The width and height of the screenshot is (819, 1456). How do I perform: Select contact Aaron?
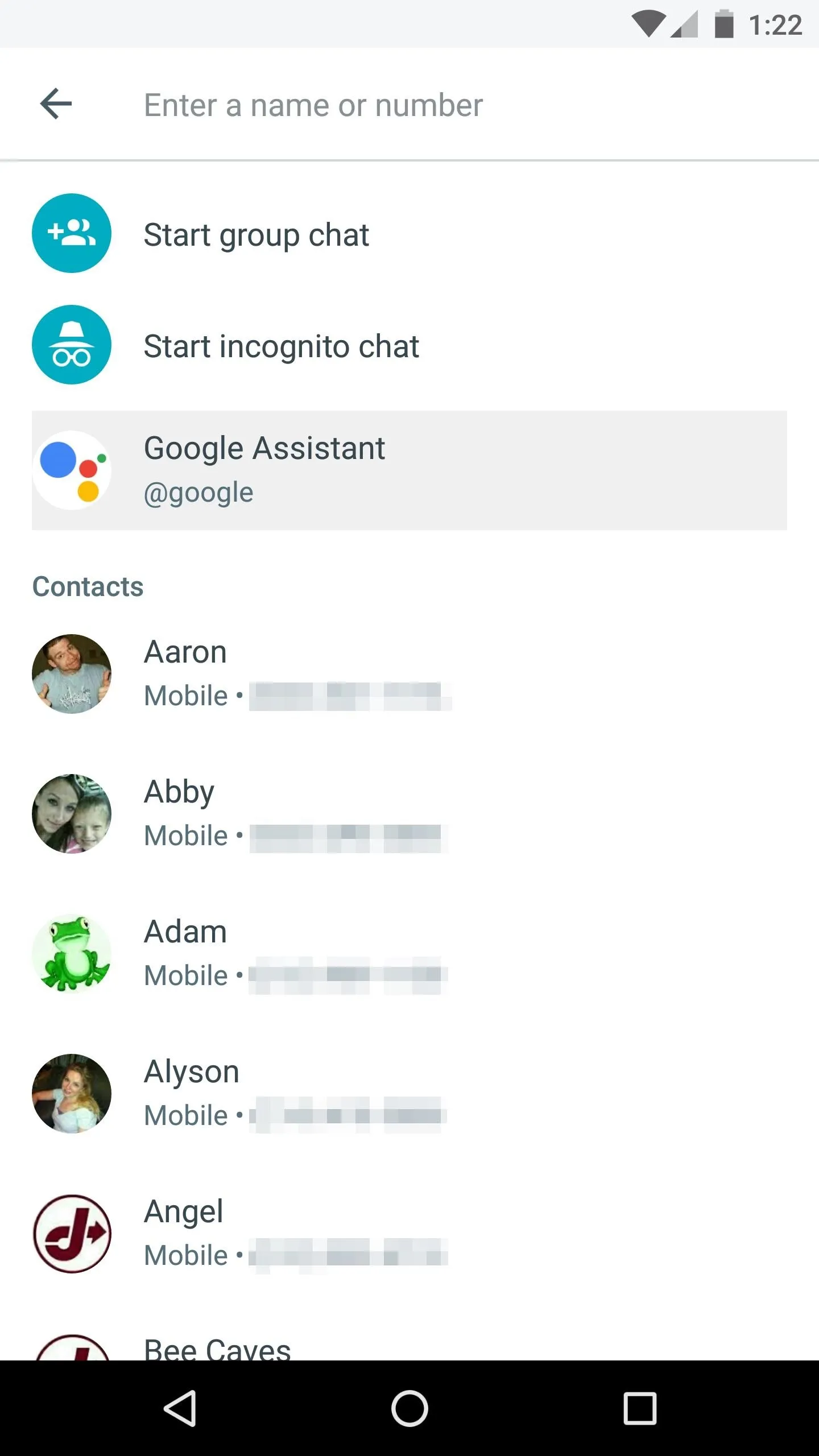(x=409, y=674)
